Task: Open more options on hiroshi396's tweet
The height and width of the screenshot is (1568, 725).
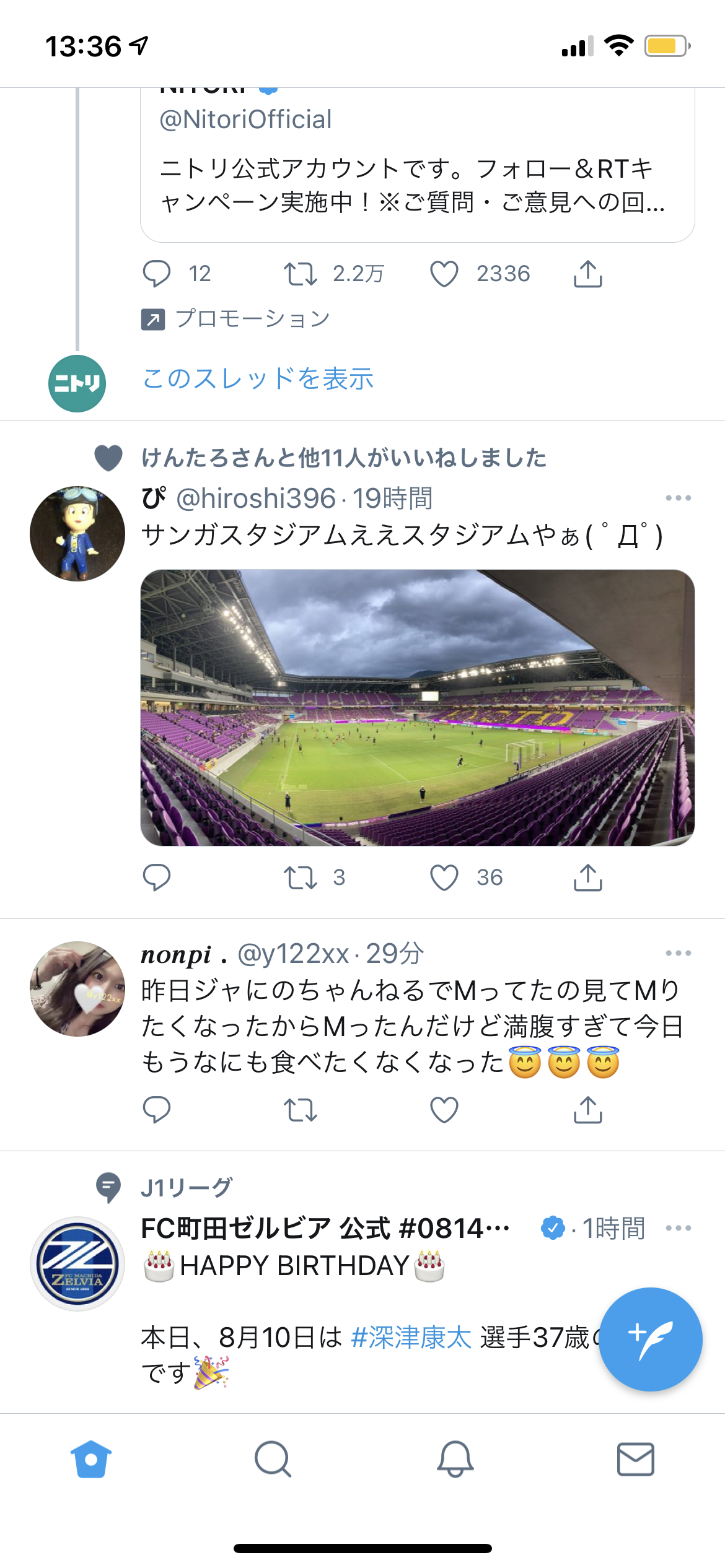Action: 678,498
